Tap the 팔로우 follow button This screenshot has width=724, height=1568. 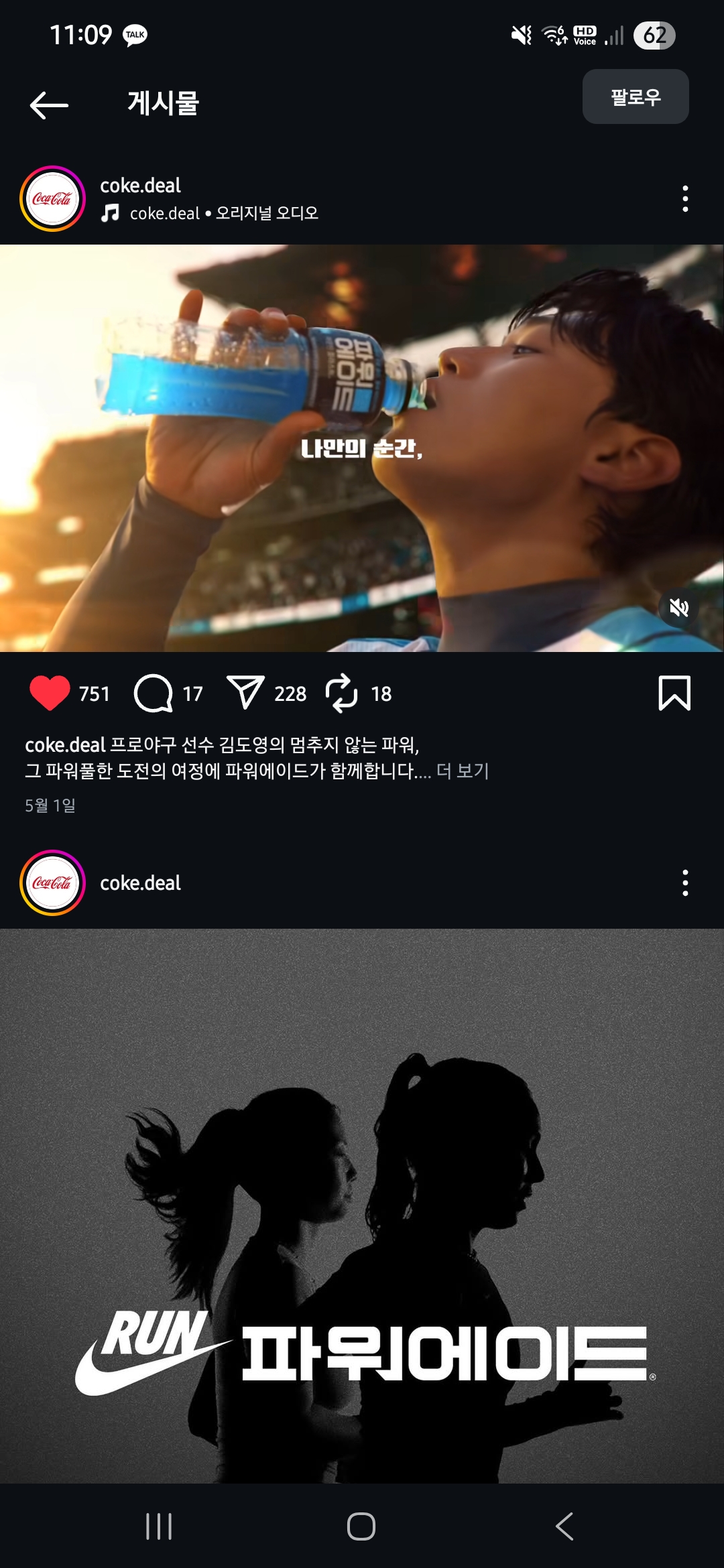click(635, 97)
